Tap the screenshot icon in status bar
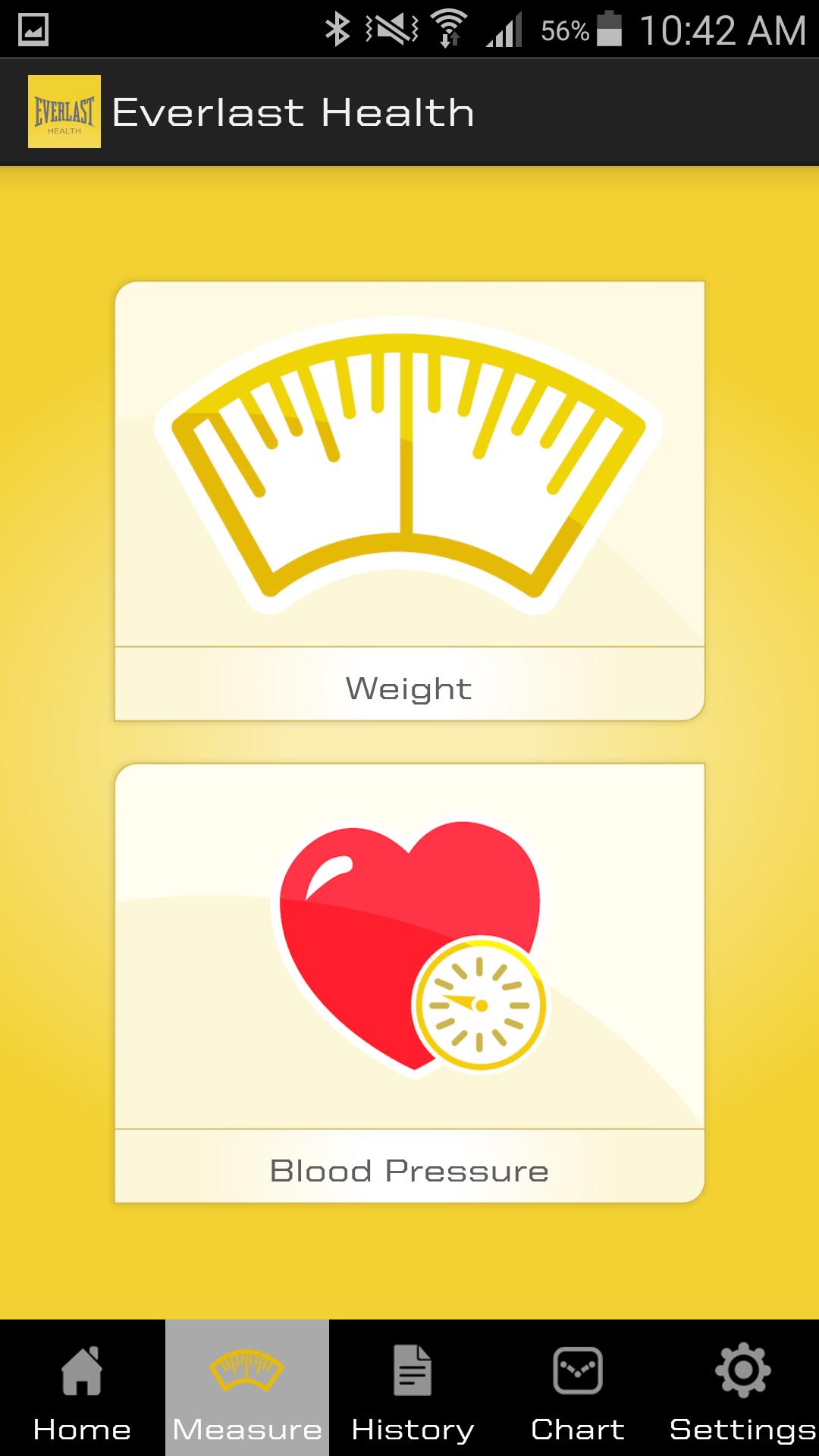This screenshot has height=1456, width=819. 32,27
